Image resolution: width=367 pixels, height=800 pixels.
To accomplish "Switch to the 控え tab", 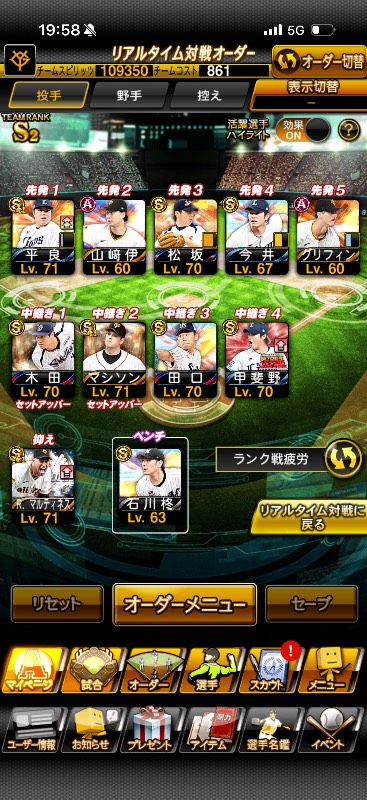I will coord(209,95).
